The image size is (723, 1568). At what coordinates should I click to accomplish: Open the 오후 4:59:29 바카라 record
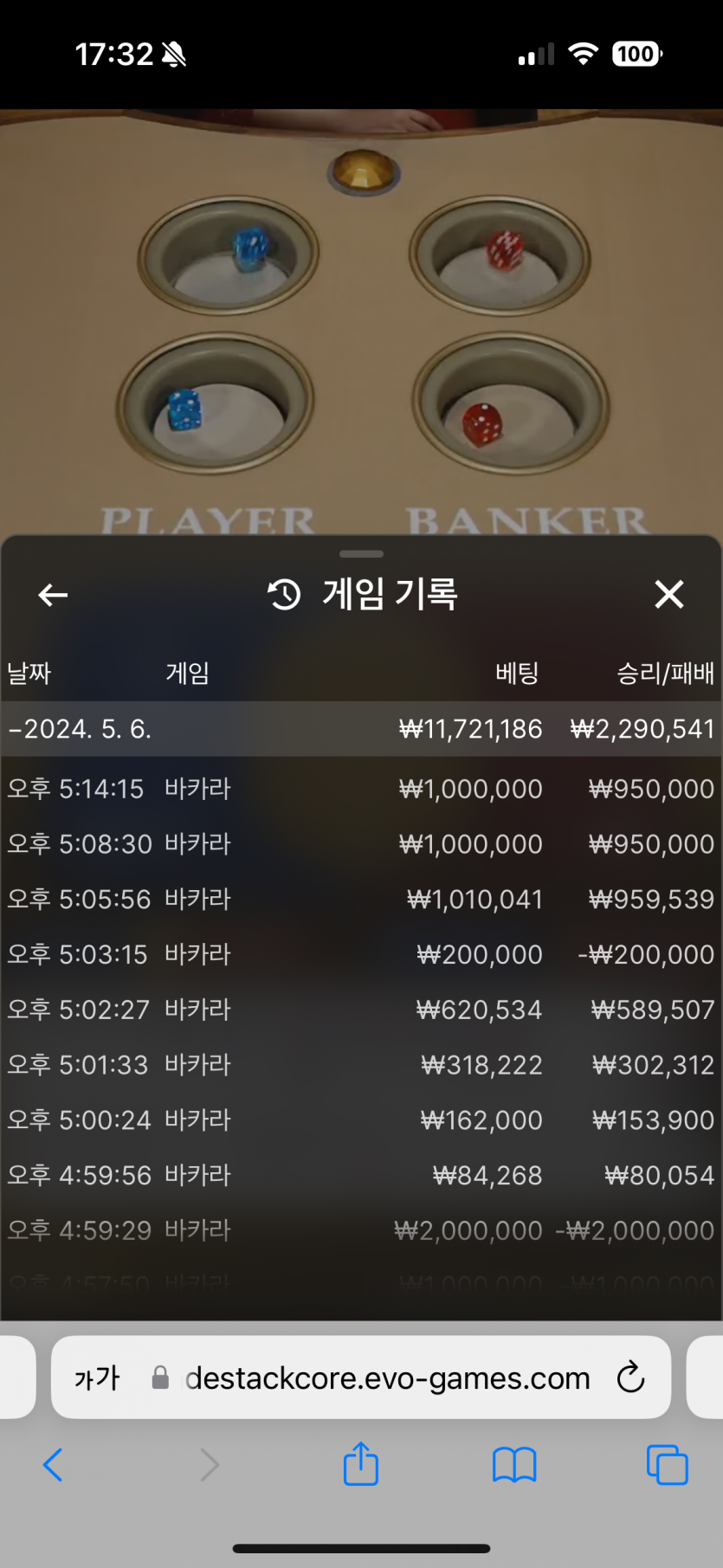click(360, 1230)
